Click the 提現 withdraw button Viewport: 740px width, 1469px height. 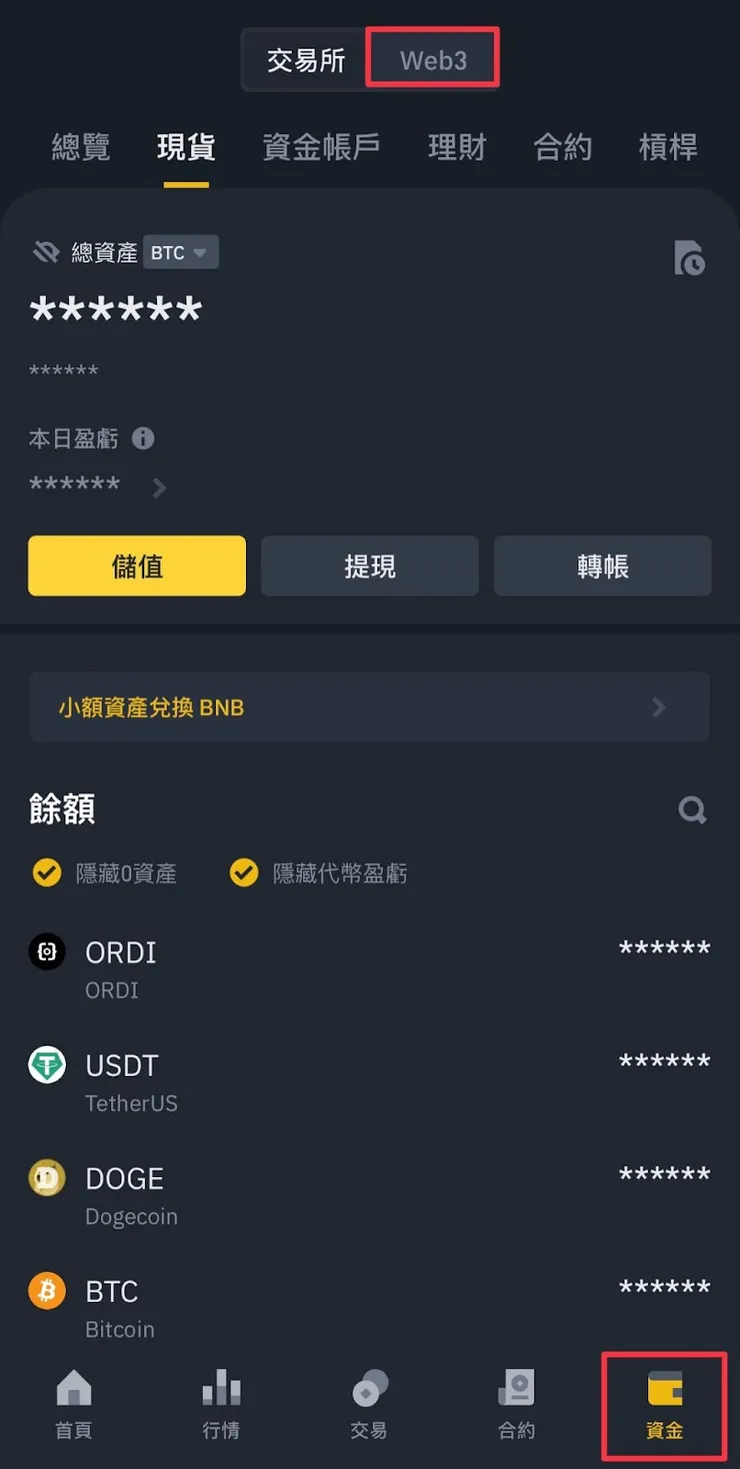tap(369, 565)
